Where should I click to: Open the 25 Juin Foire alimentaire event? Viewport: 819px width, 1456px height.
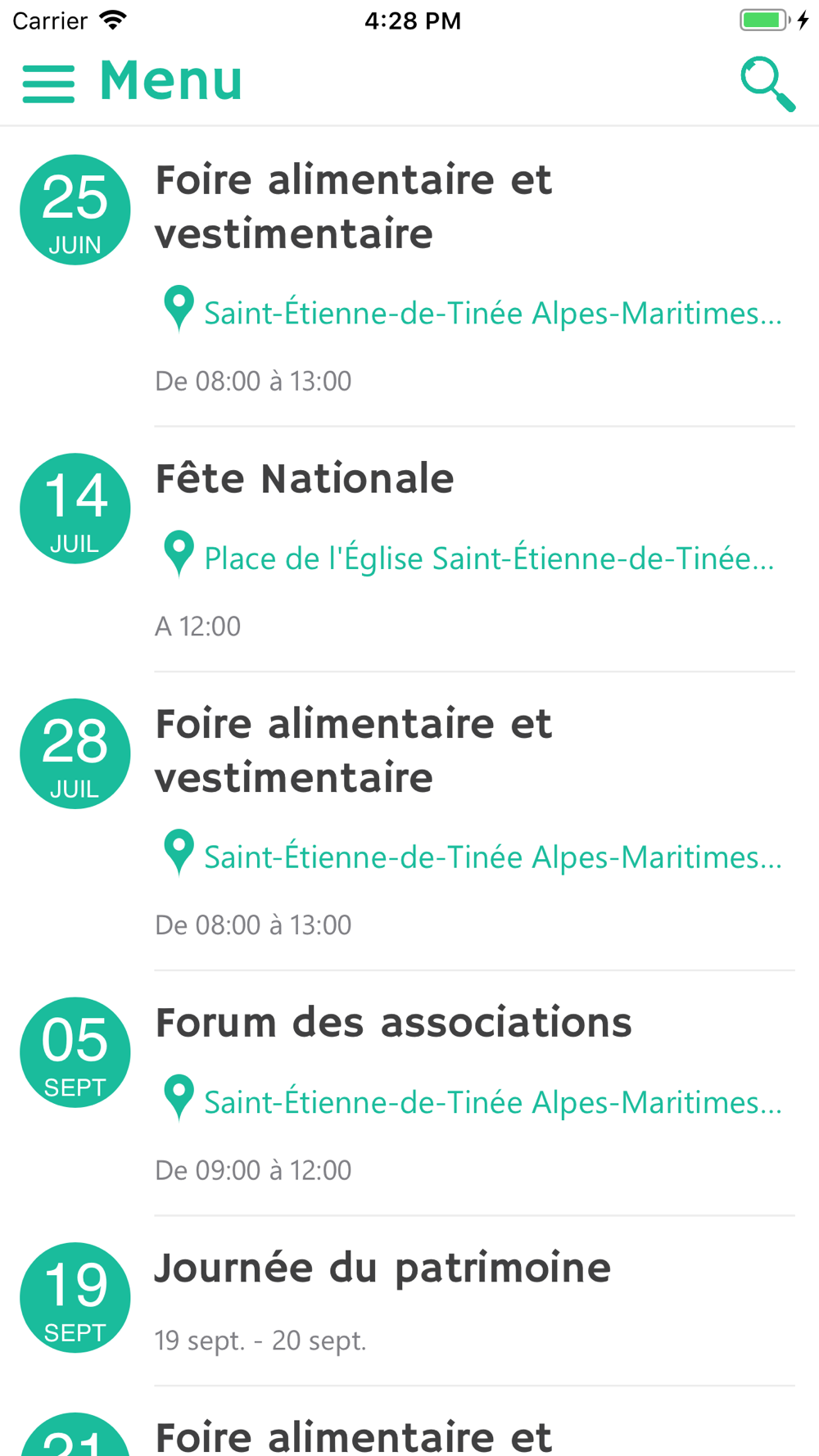[409, 276]
